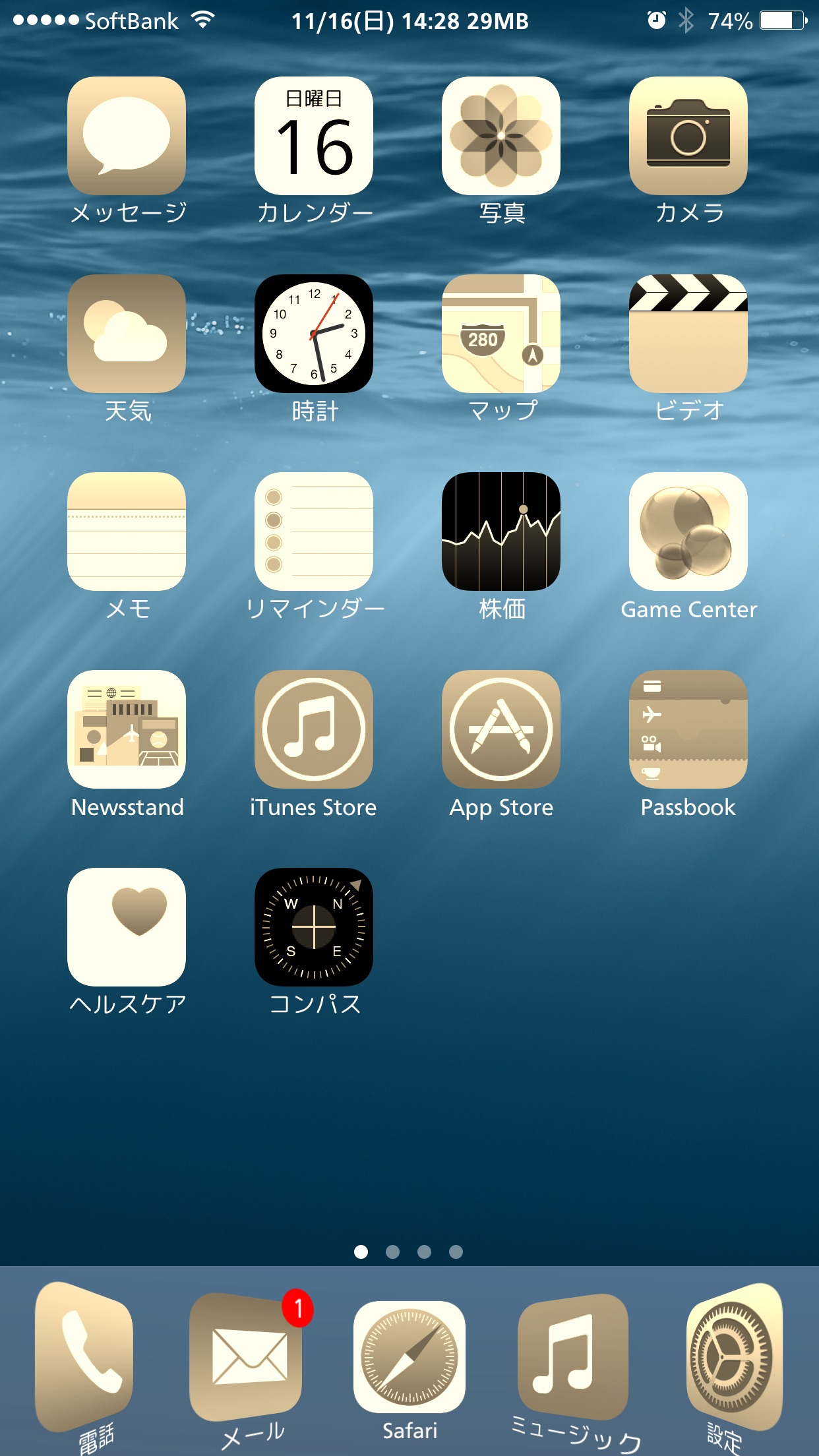819x1456 pixels.
Task: Check the 天気 (Weather) app
Action: 127,334
